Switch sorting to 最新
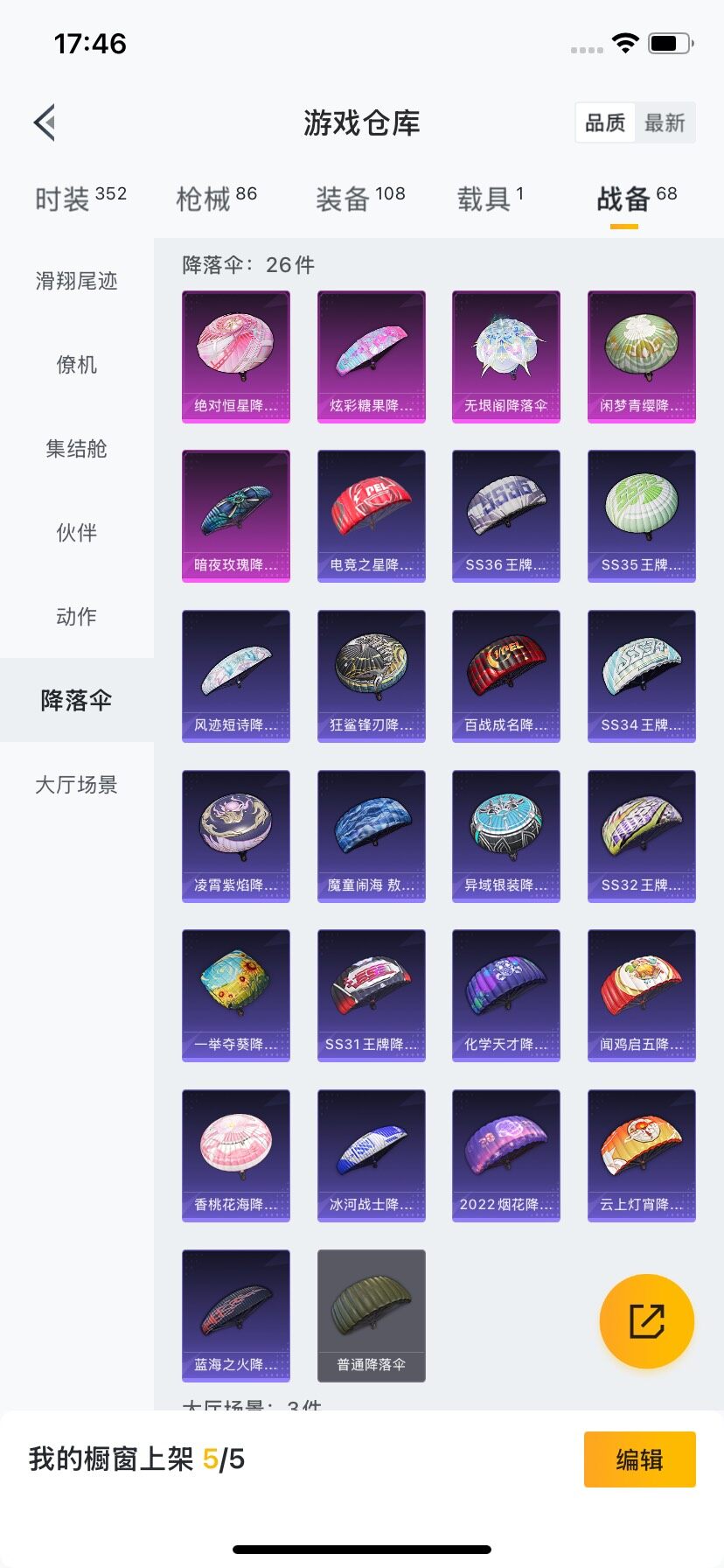This screenshot has width=724, height=1568. (666, 122)
